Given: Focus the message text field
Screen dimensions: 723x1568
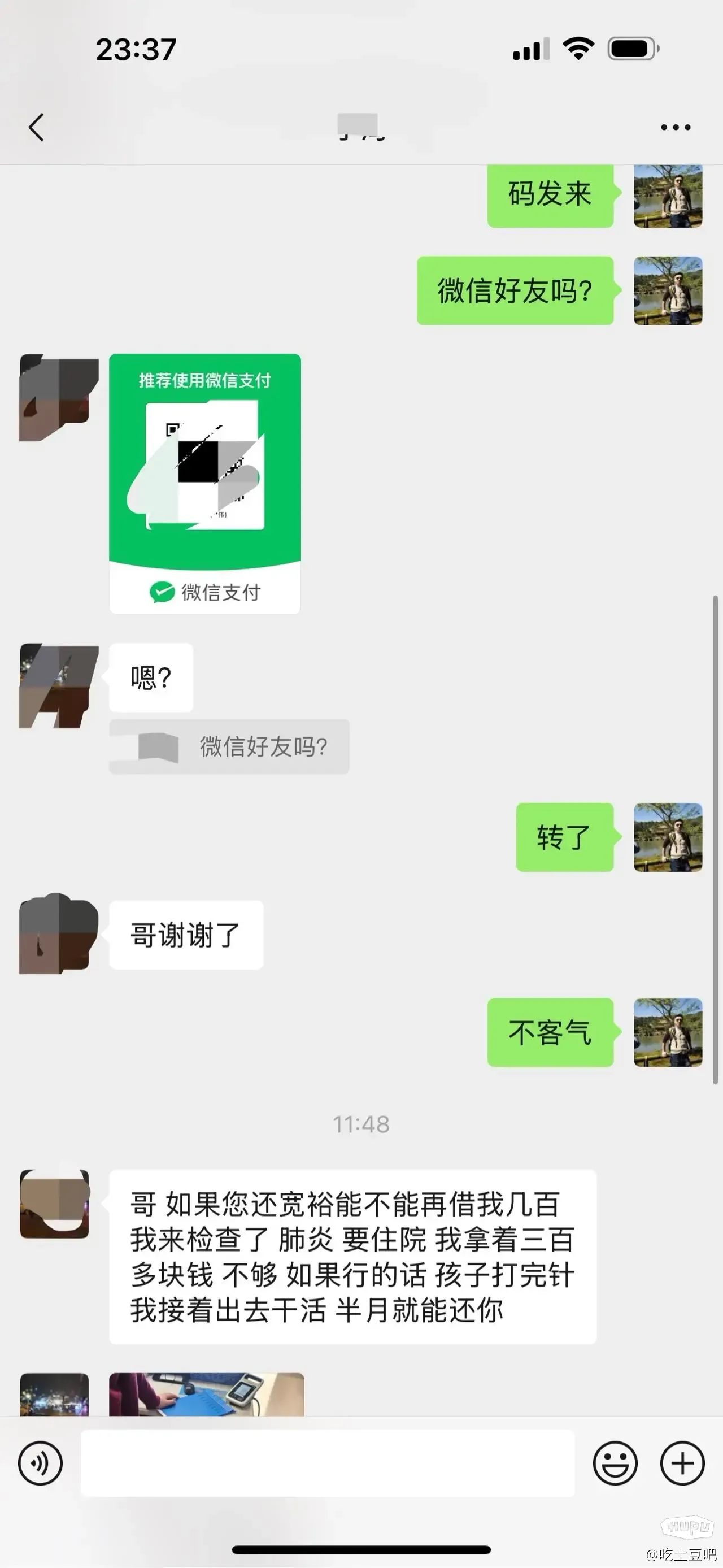Looking at the screenshot, I should pyautogui.click(x=328, y=1463).
